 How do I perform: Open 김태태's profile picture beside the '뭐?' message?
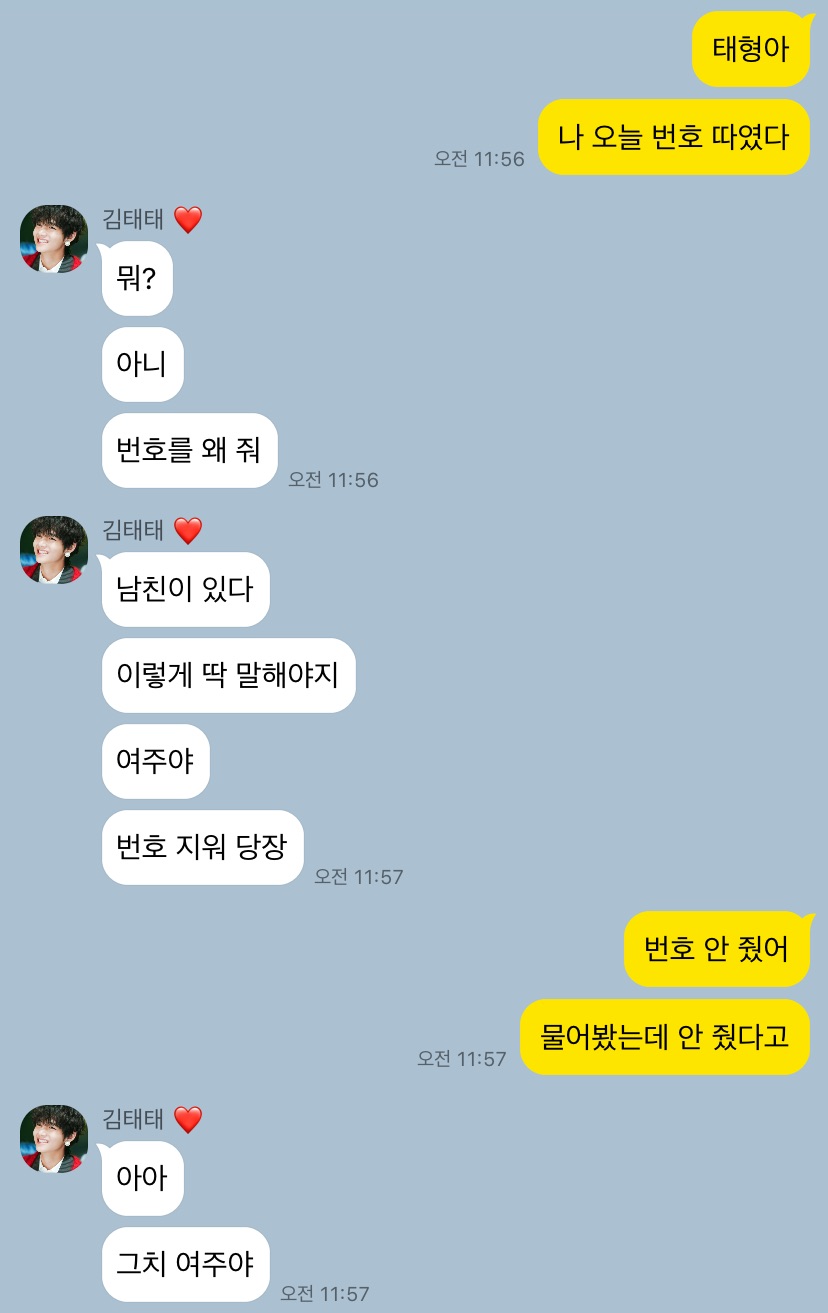(x=54, y=239)
